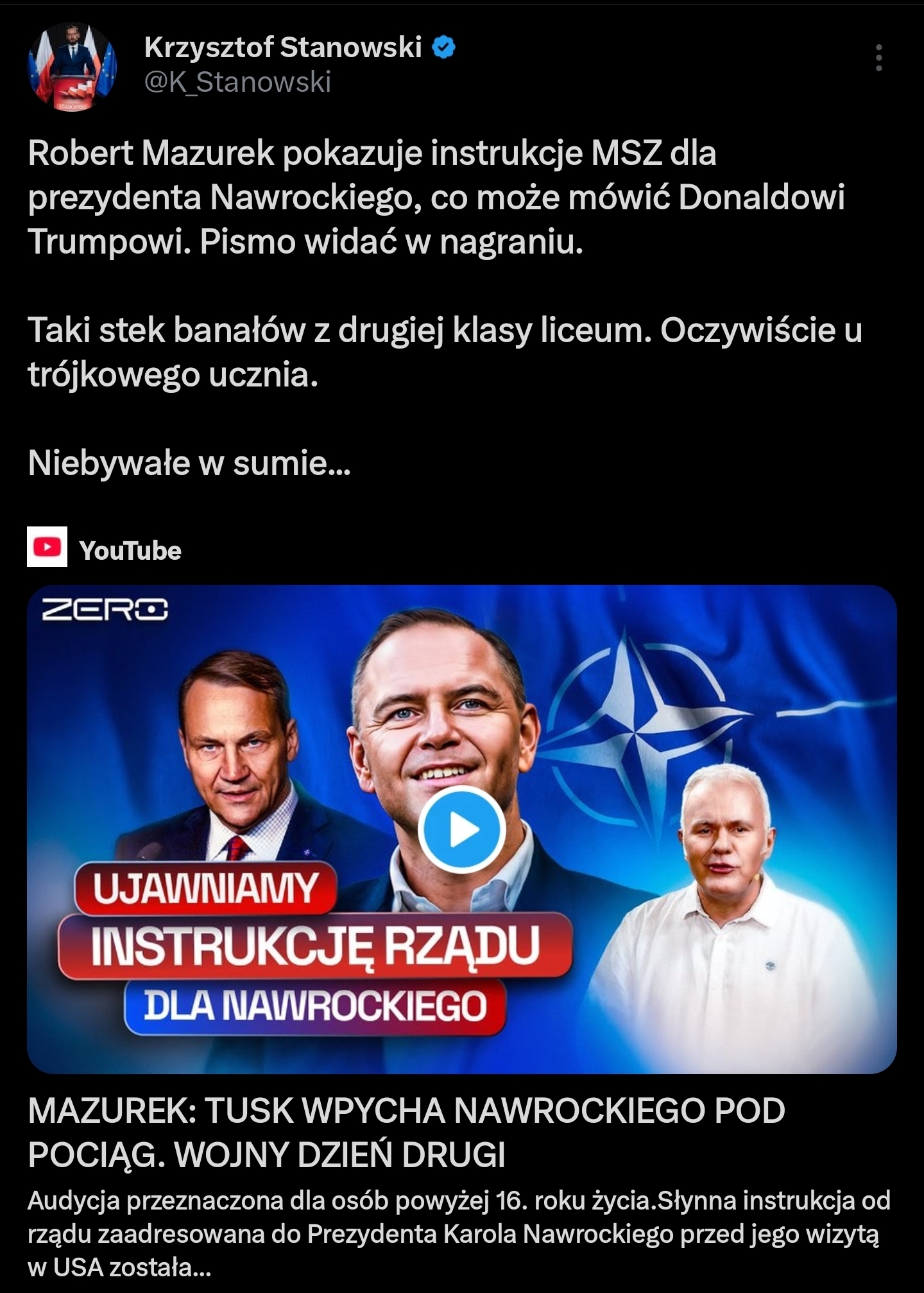The height and width of the screenshot is (1293, 924).
Task: Open the post's three-dot overflow menu
Action: pyautogui.click(x=878, y=58)
